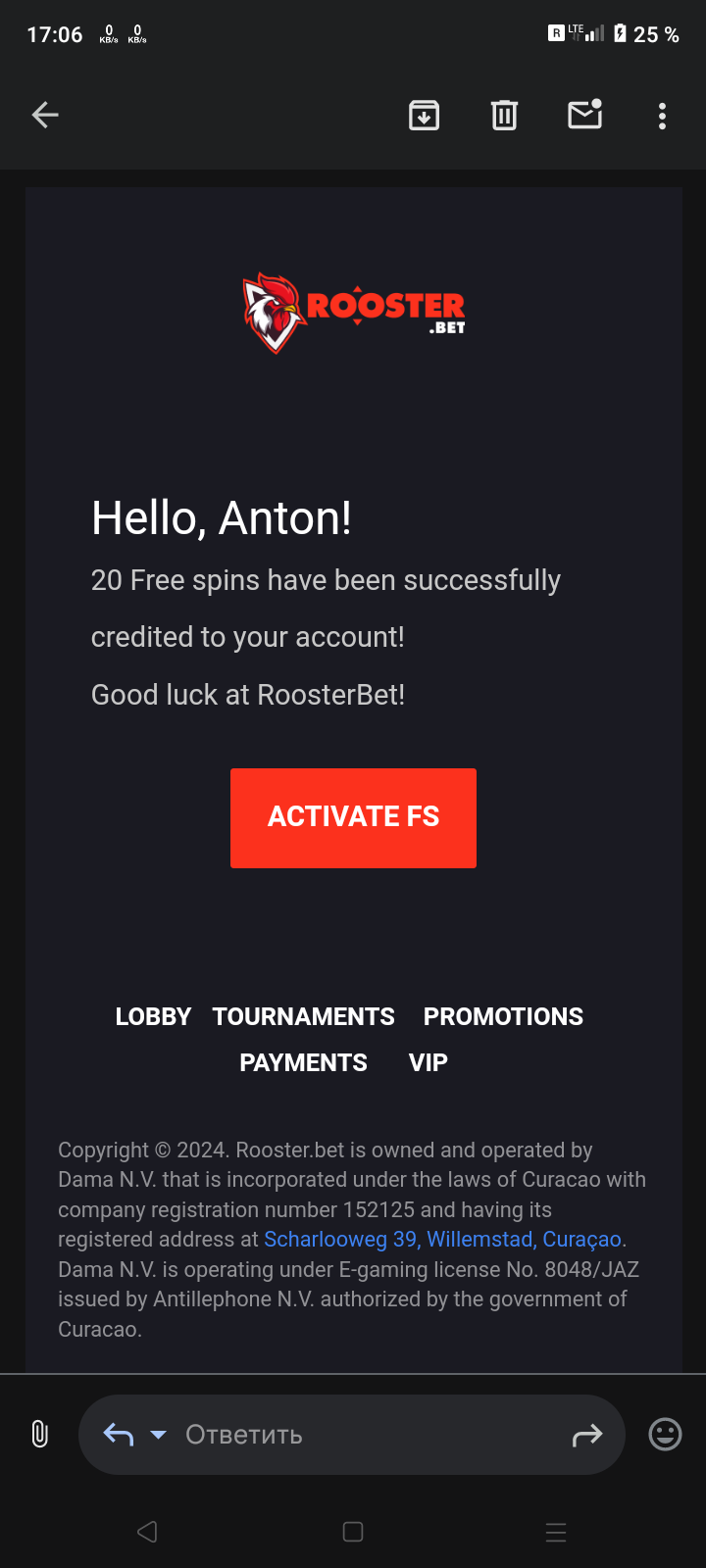Viewport: 706px width, 1568px height.
Task: Open the emoji reaction picker
Action: pyautogui.click(x=665, y=1435)
